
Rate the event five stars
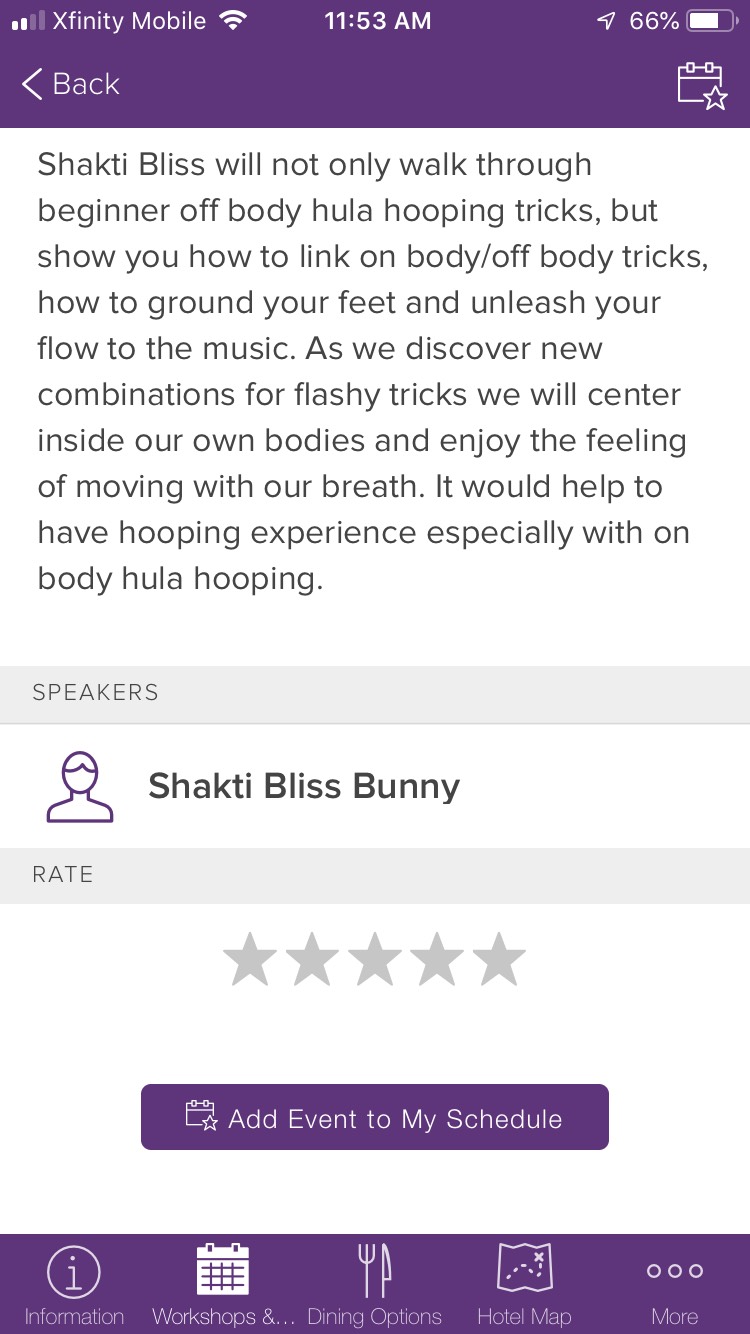(499, 959)
